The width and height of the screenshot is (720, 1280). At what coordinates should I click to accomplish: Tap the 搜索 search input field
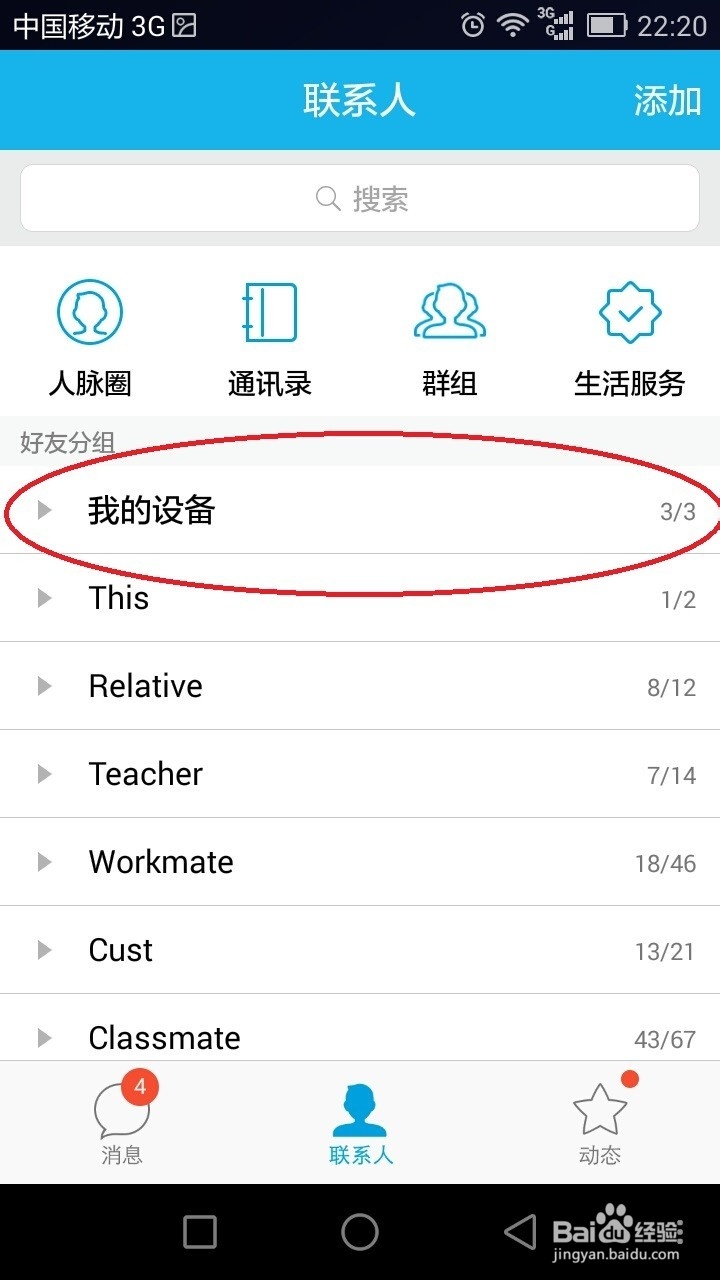click(360, 199)
